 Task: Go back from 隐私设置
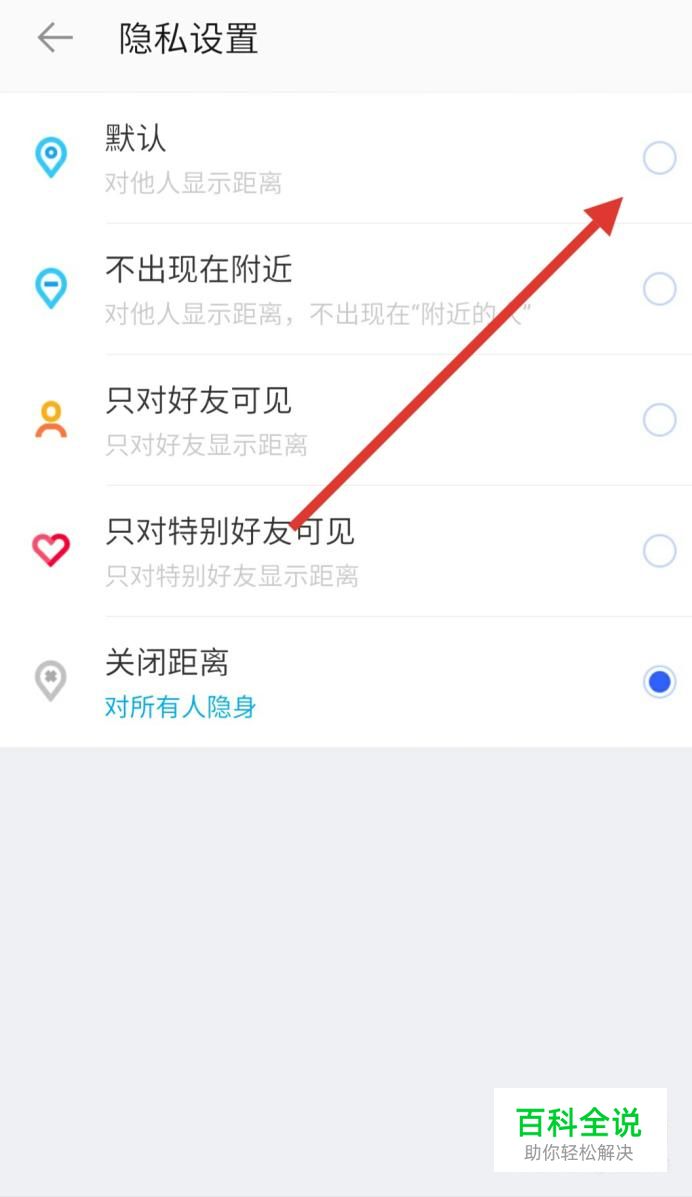click(x=55, y=37)
